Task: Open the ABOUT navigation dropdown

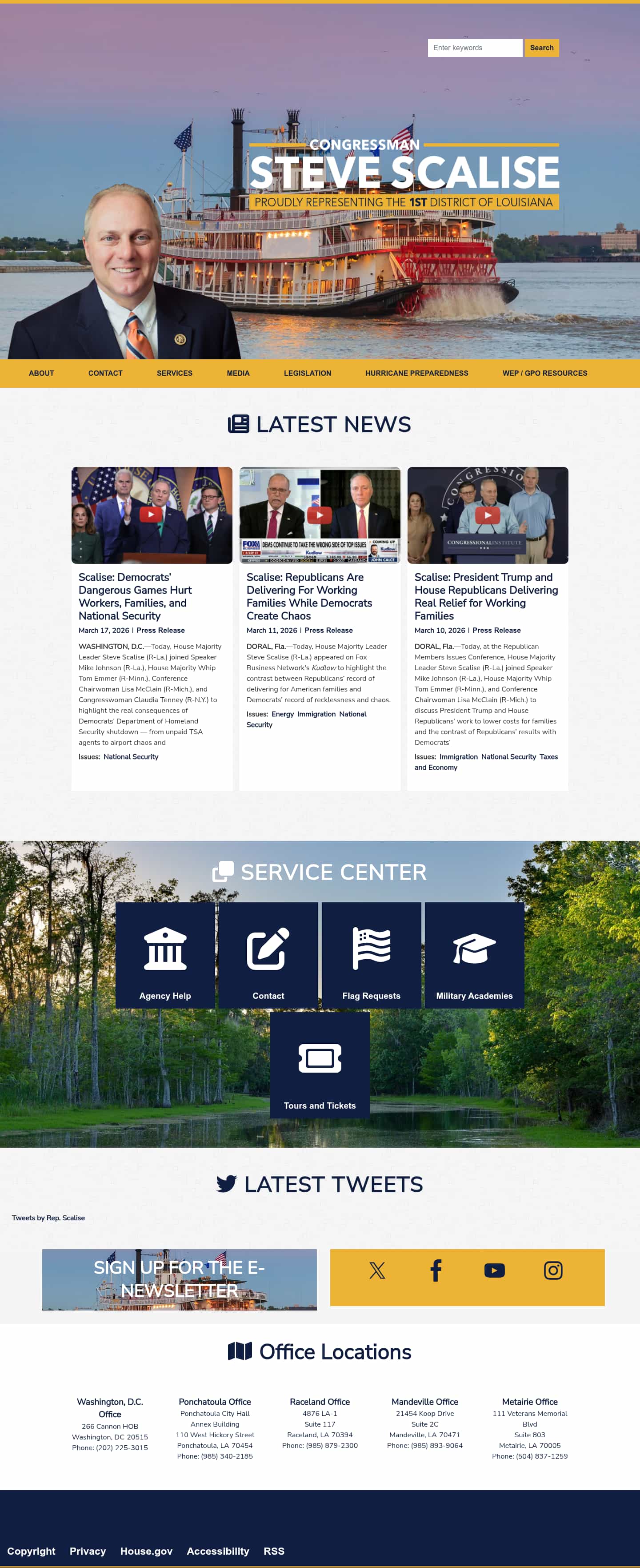Action: (x=41, y=373)
